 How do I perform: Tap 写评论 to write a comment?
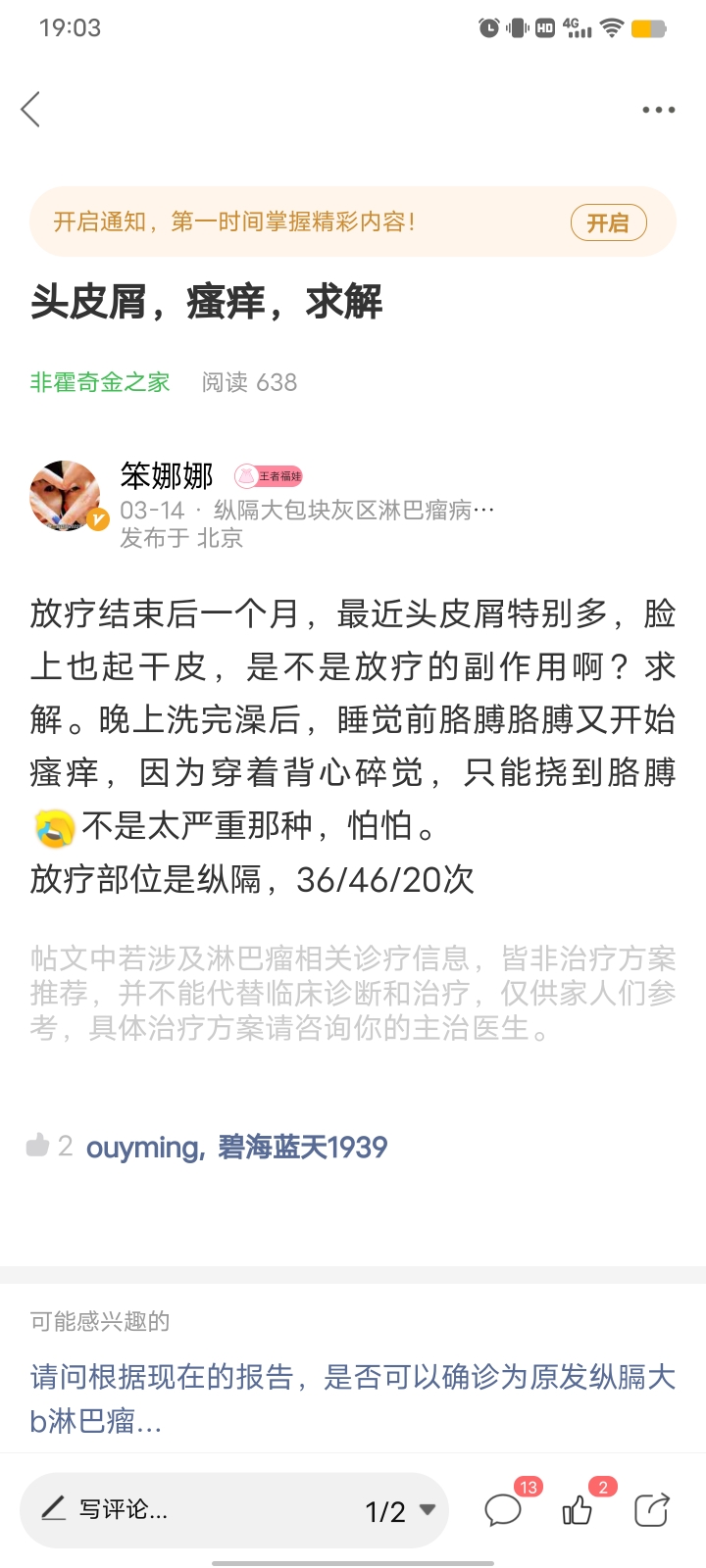pos(123,1510)
